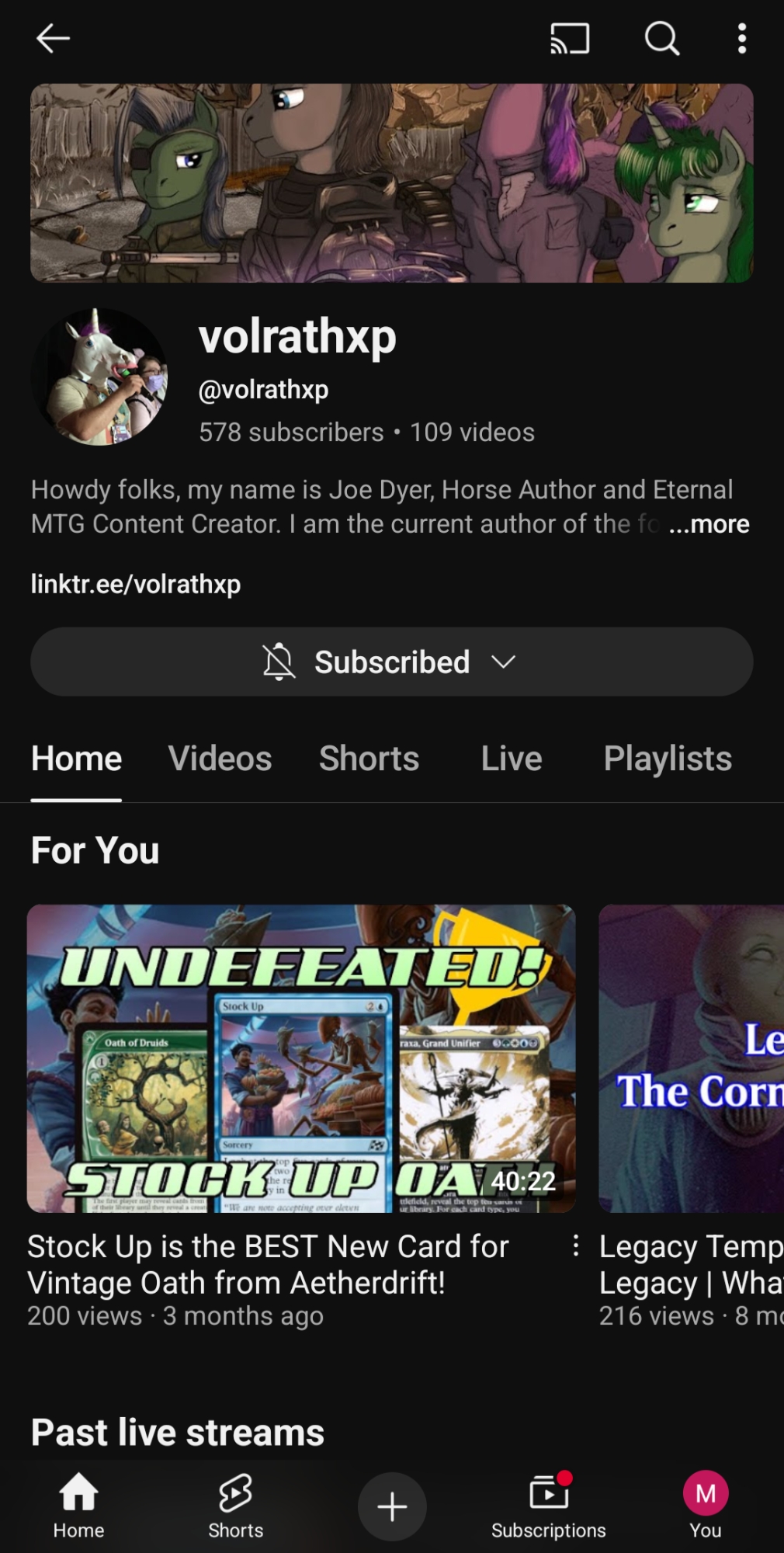Go to the YouTube Home feed
Screen dimensions: 784x1553
click(x=78, y=1506)
